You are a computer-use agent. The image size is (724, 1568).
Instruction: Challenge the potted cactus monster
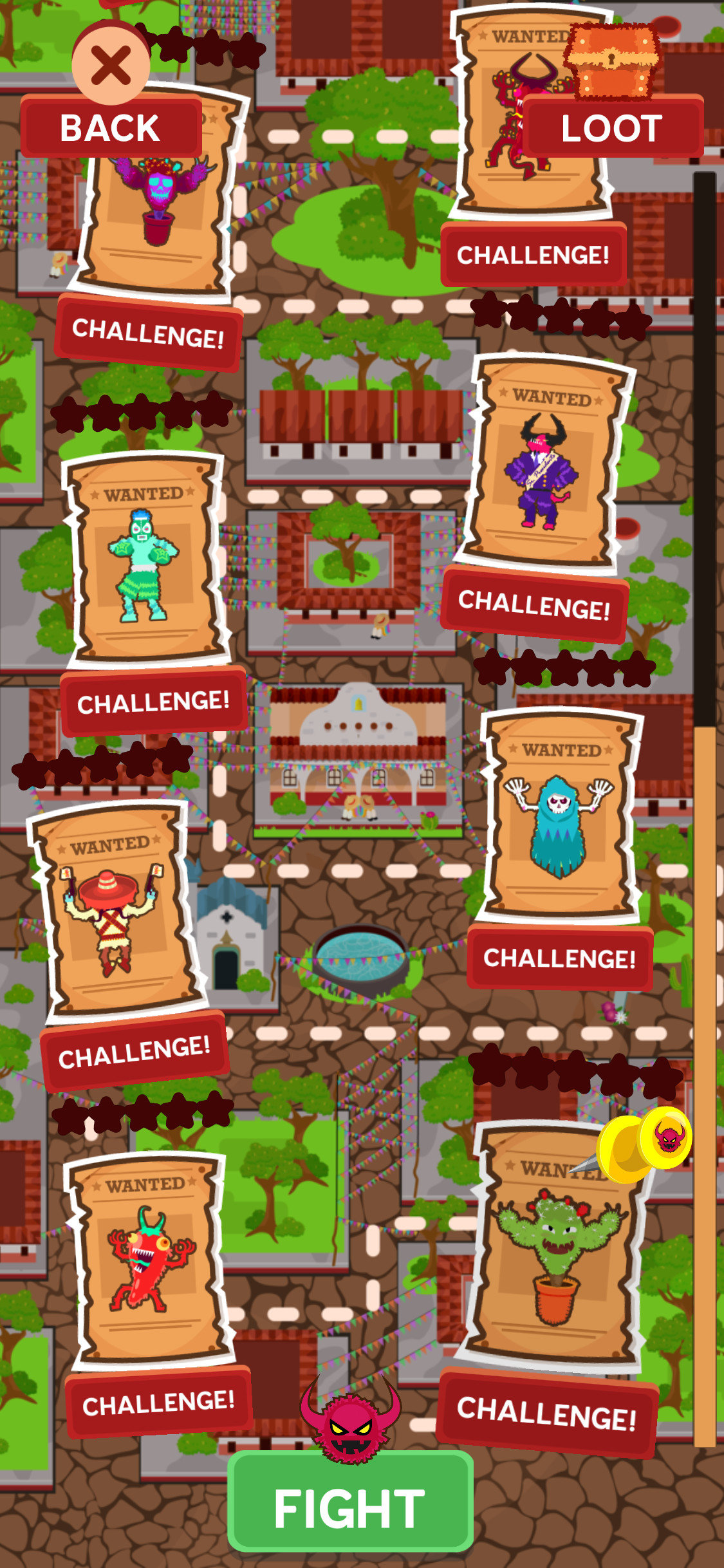click(x=546, y=1412)
